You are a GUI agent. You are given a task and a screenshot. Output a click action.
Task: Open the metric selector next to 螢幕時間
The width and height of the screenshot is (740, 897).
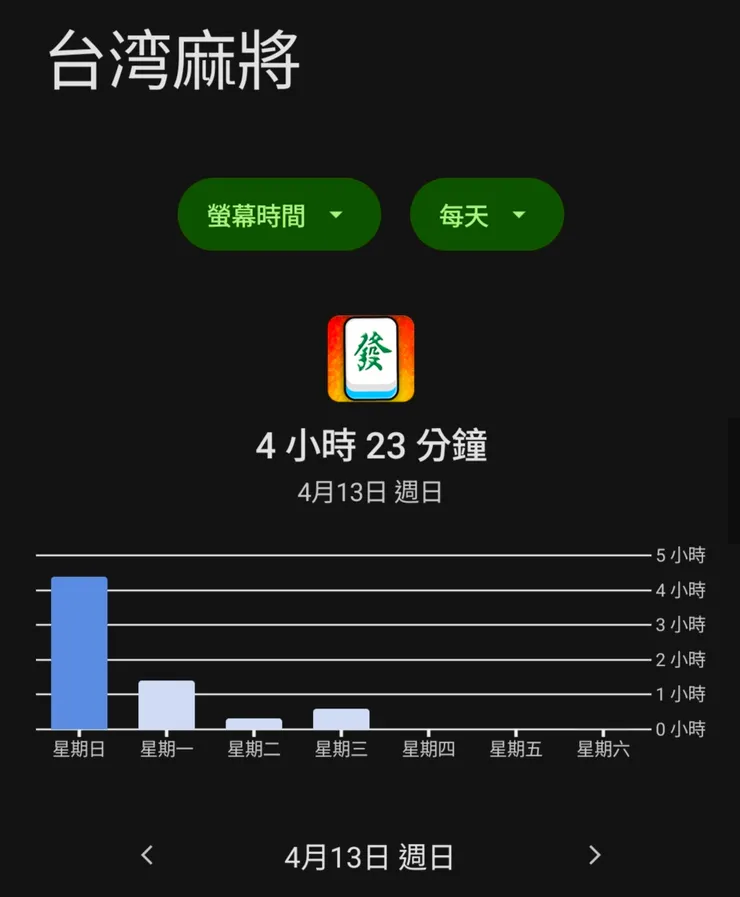(x=337, y=214)
